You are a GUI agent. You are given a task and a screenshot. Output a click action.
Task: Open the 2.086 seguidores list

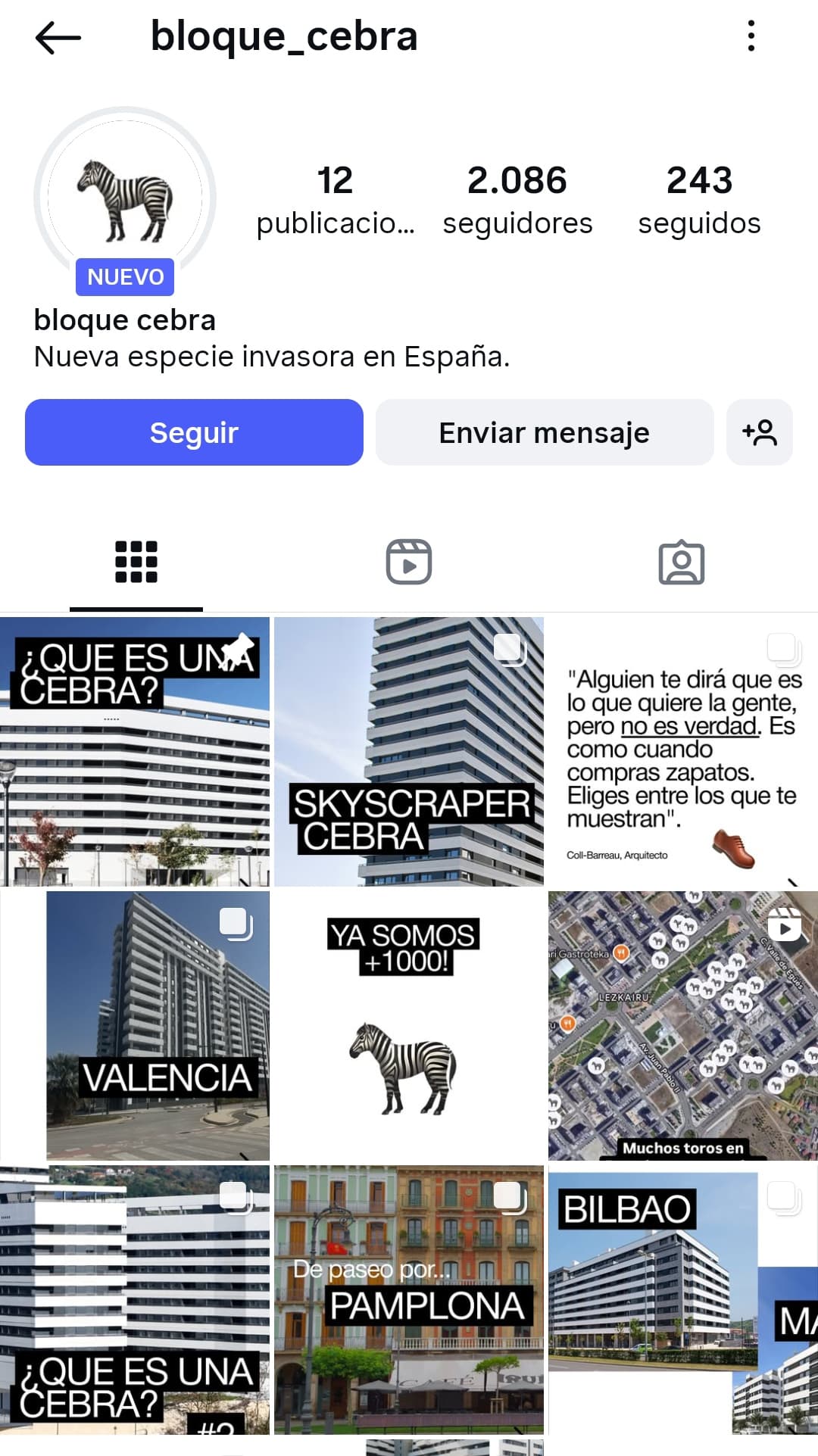click(517, 200)
